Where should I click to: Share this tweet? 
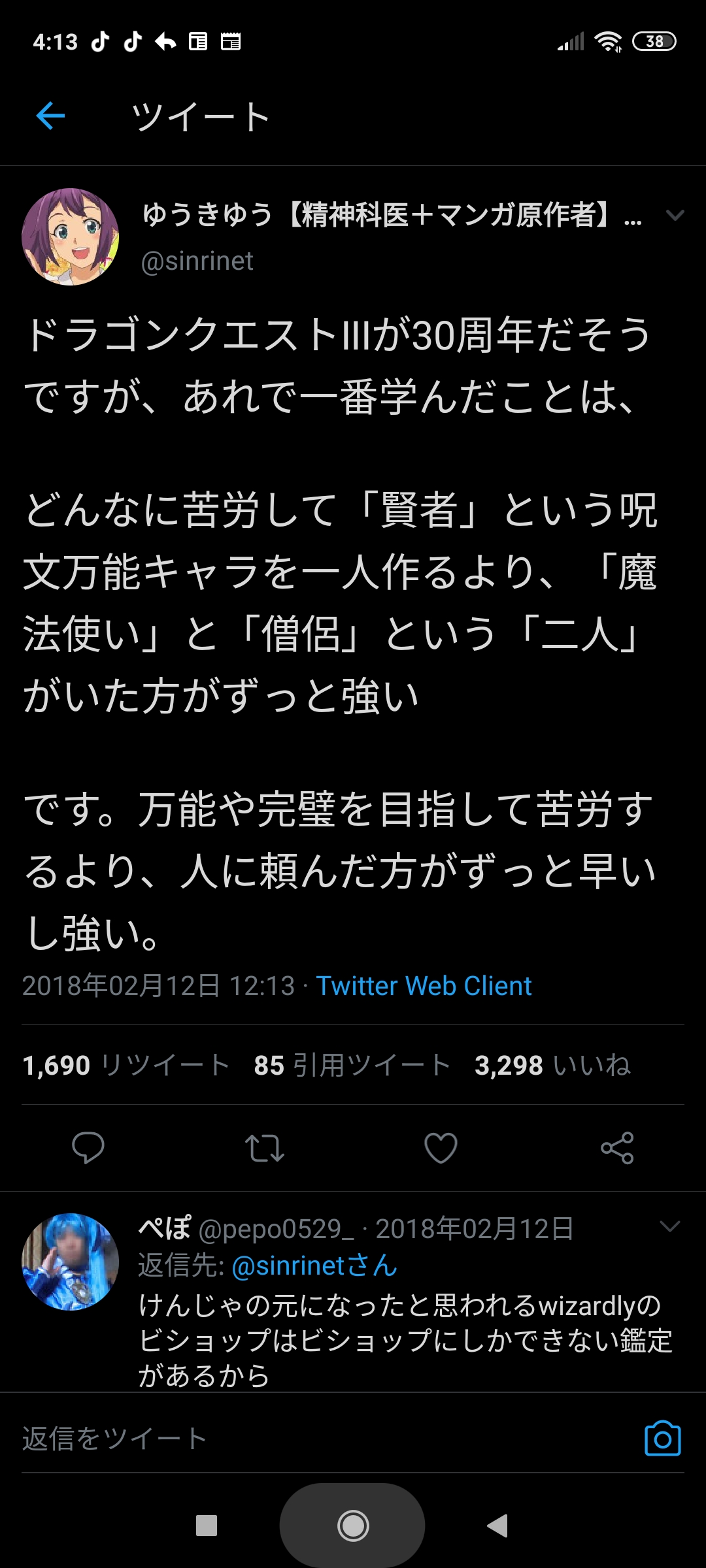[617, 1148]
